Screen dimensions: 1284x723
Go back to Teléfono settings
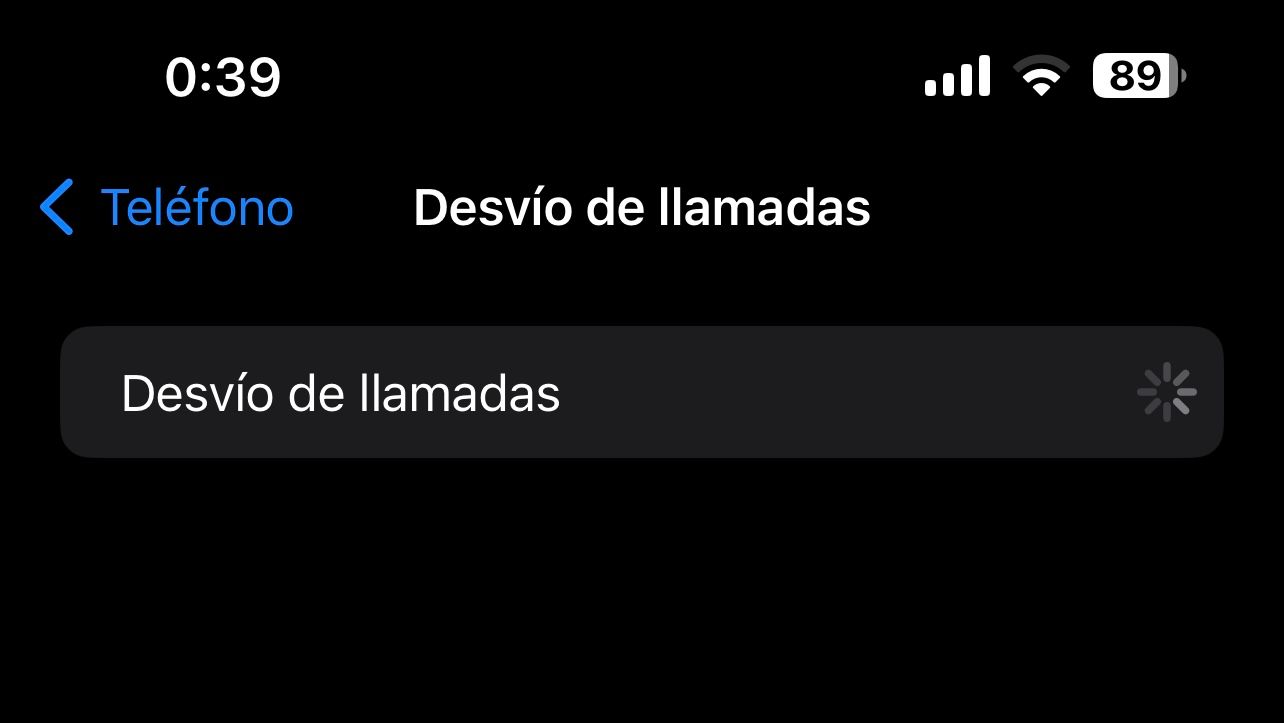pyautogui.click(x=168, y=208)
